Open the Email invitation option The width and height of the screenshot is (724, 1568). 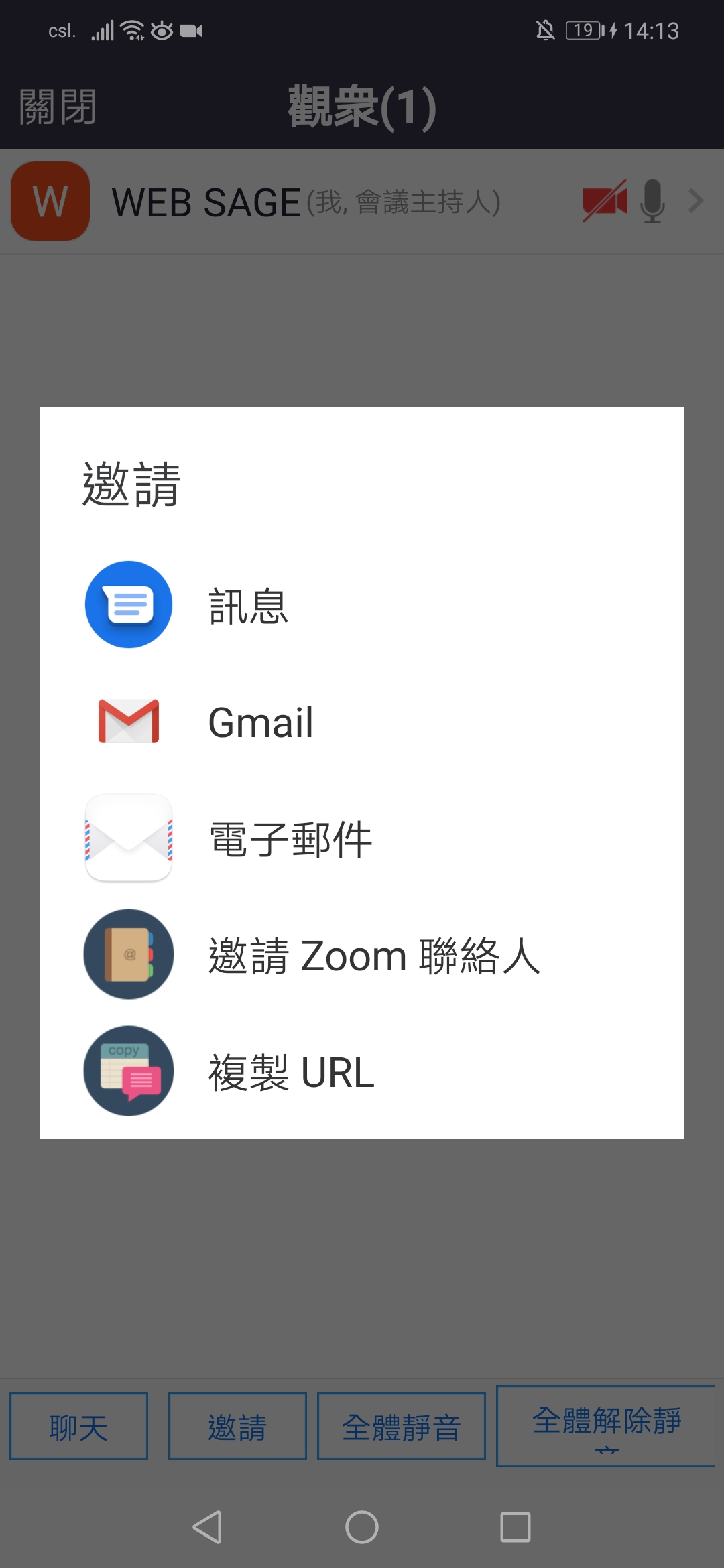click(128, 838)
